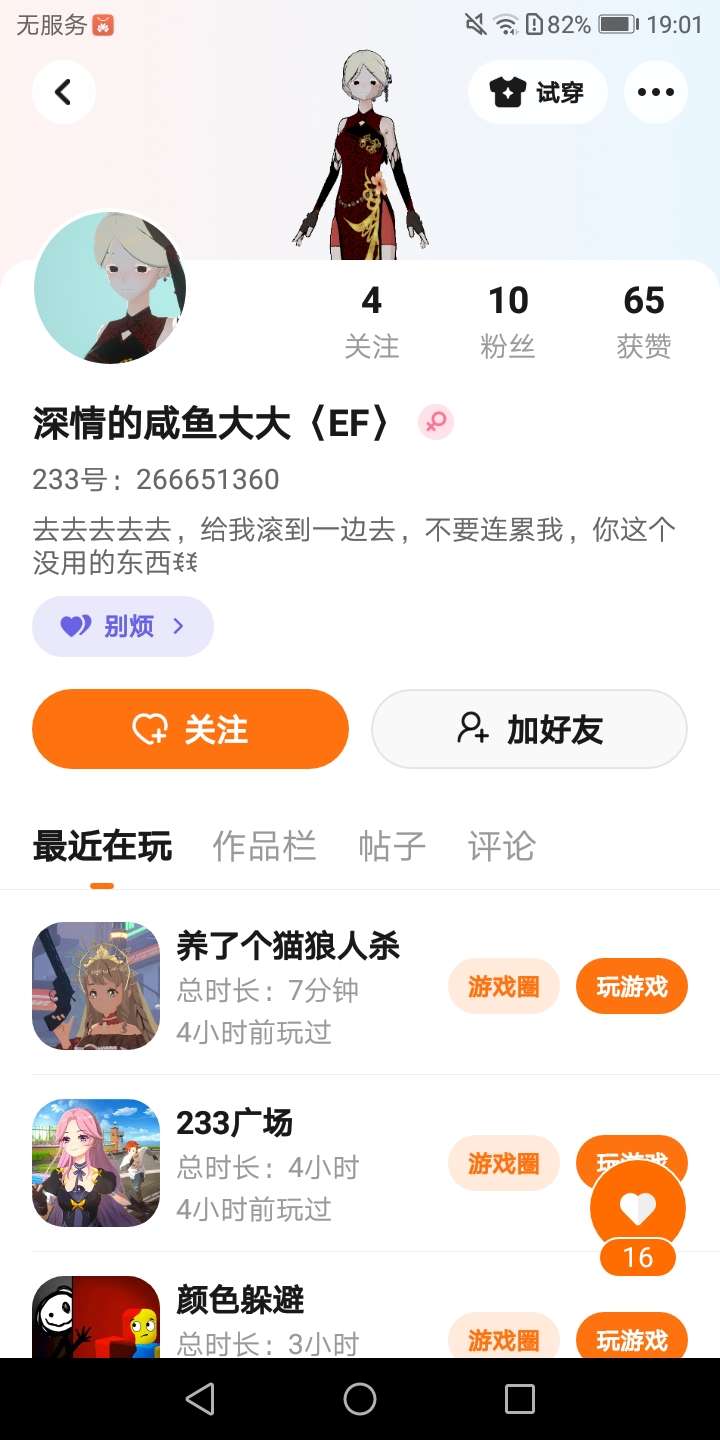Screen dimensions: 720x1440
Task: Switch to the 帖子 tab
Action: pyautogui.click(x=392, y=846)
